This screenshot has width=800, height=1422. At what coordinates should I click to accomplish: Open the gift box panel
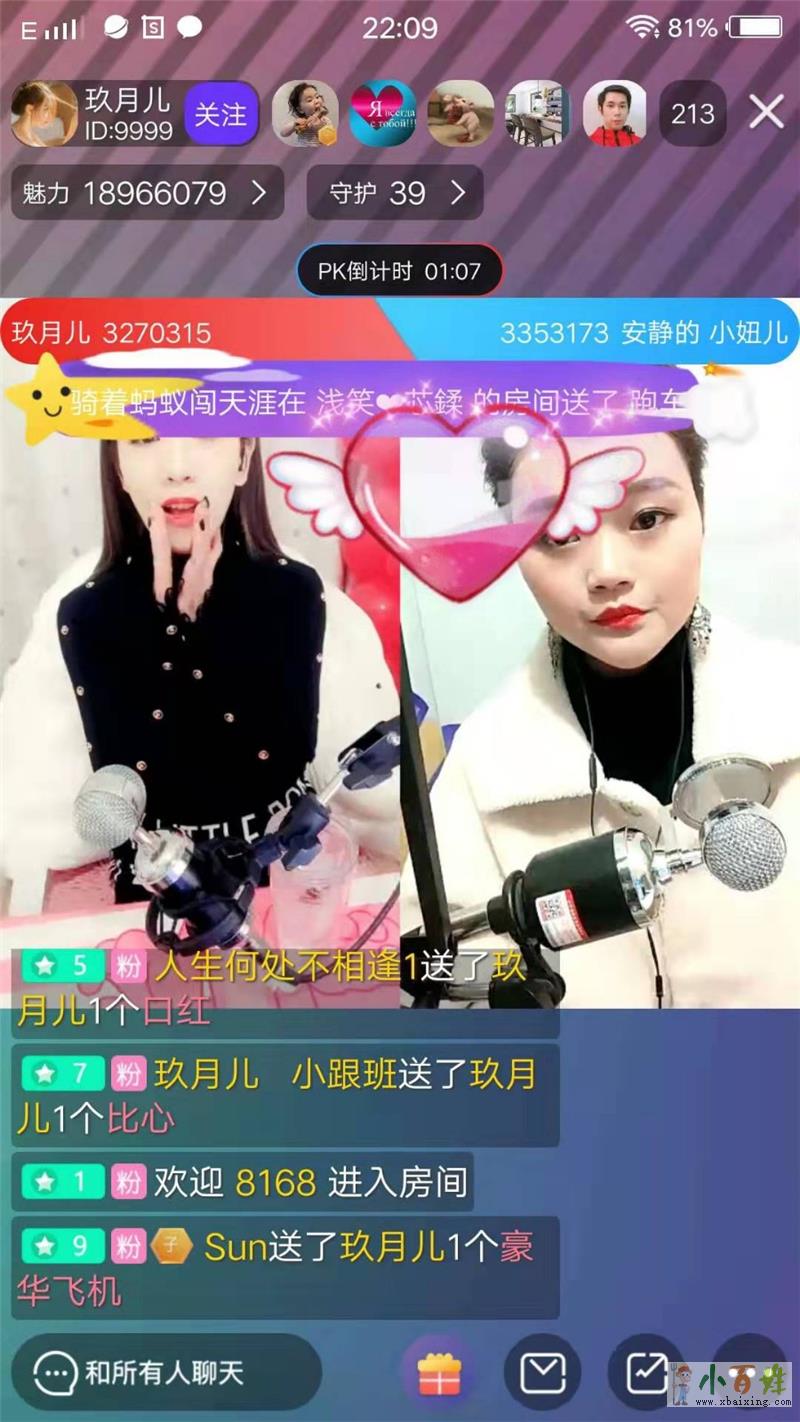[438, 1372]
